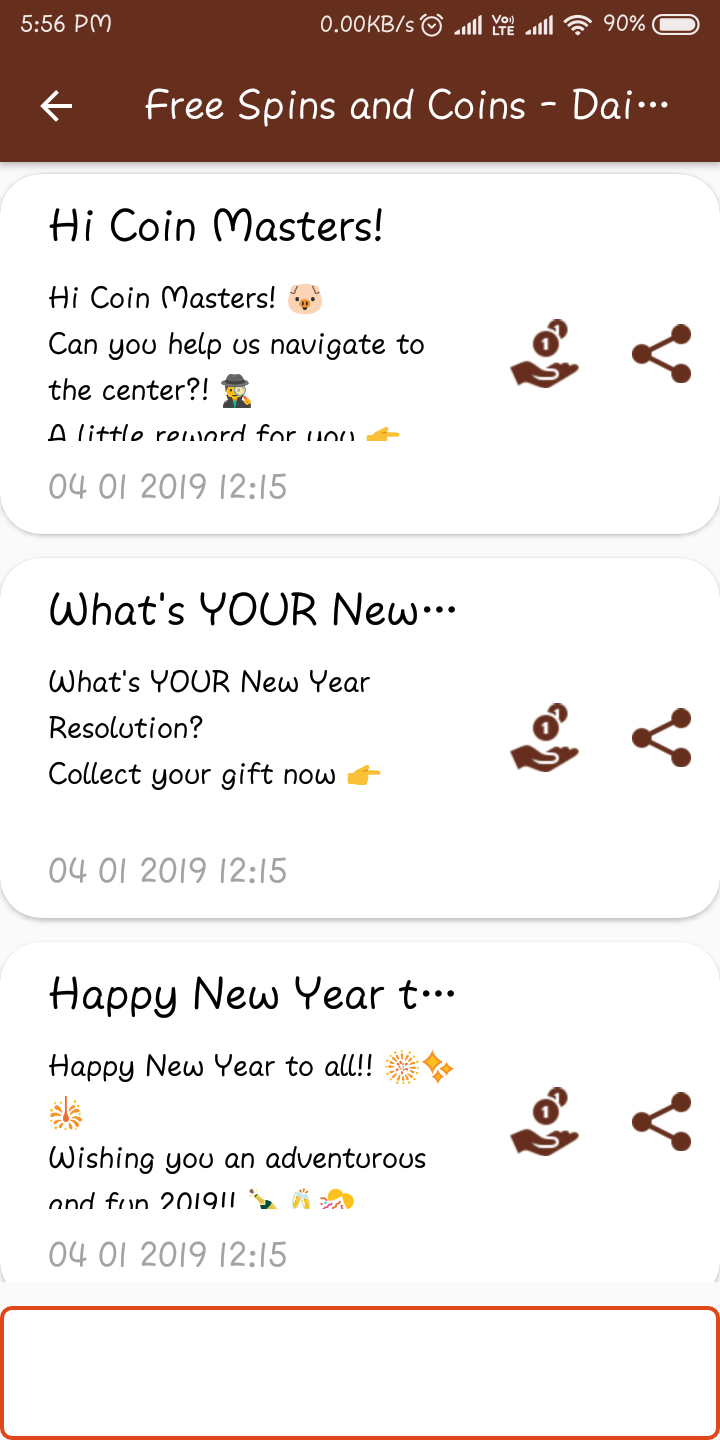This screenshot has width=720, height=1440.
Task: Share the Happy New Year post
Action: click(662, 1122)
